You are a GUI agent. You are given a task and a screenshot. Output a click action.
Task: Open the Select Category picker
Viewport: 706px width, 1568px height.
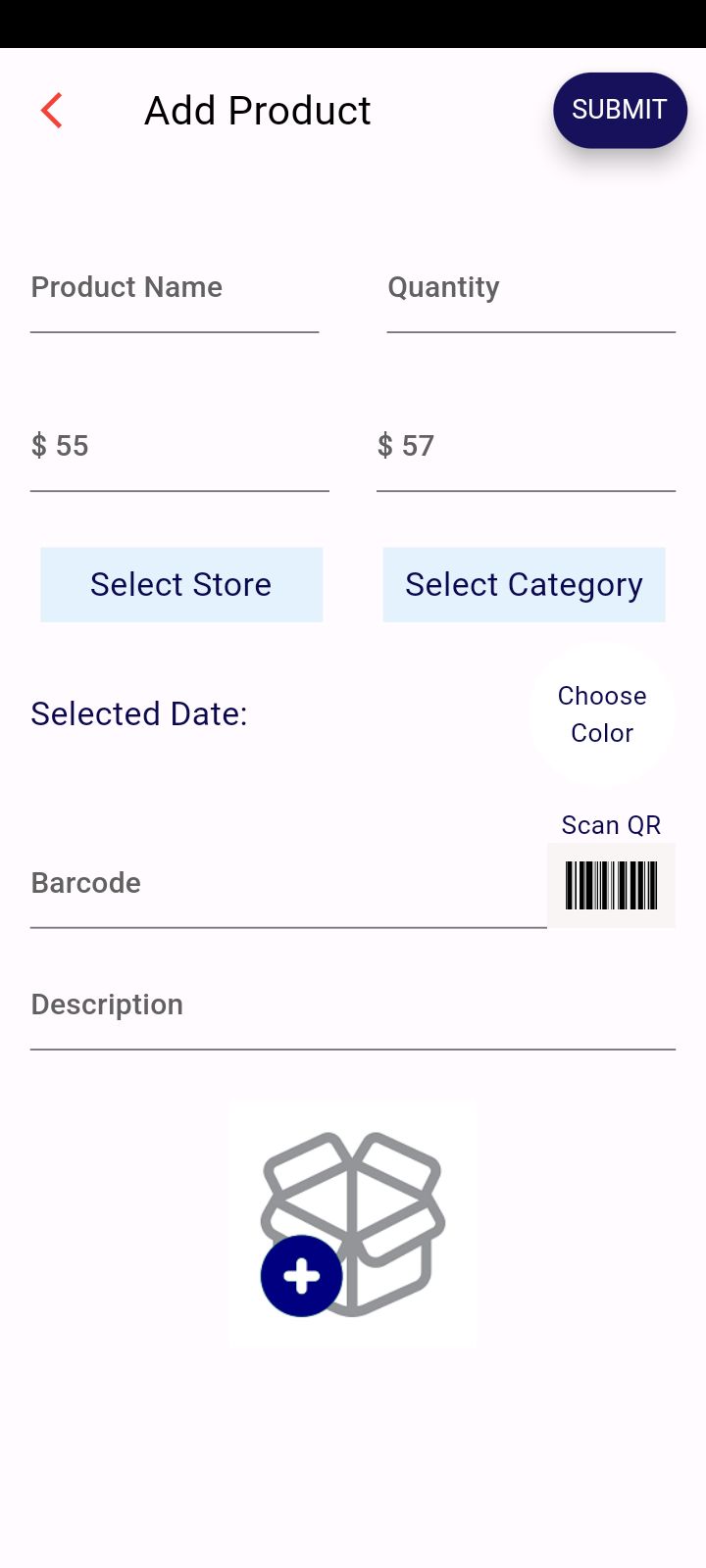click(x=524, y=584)
